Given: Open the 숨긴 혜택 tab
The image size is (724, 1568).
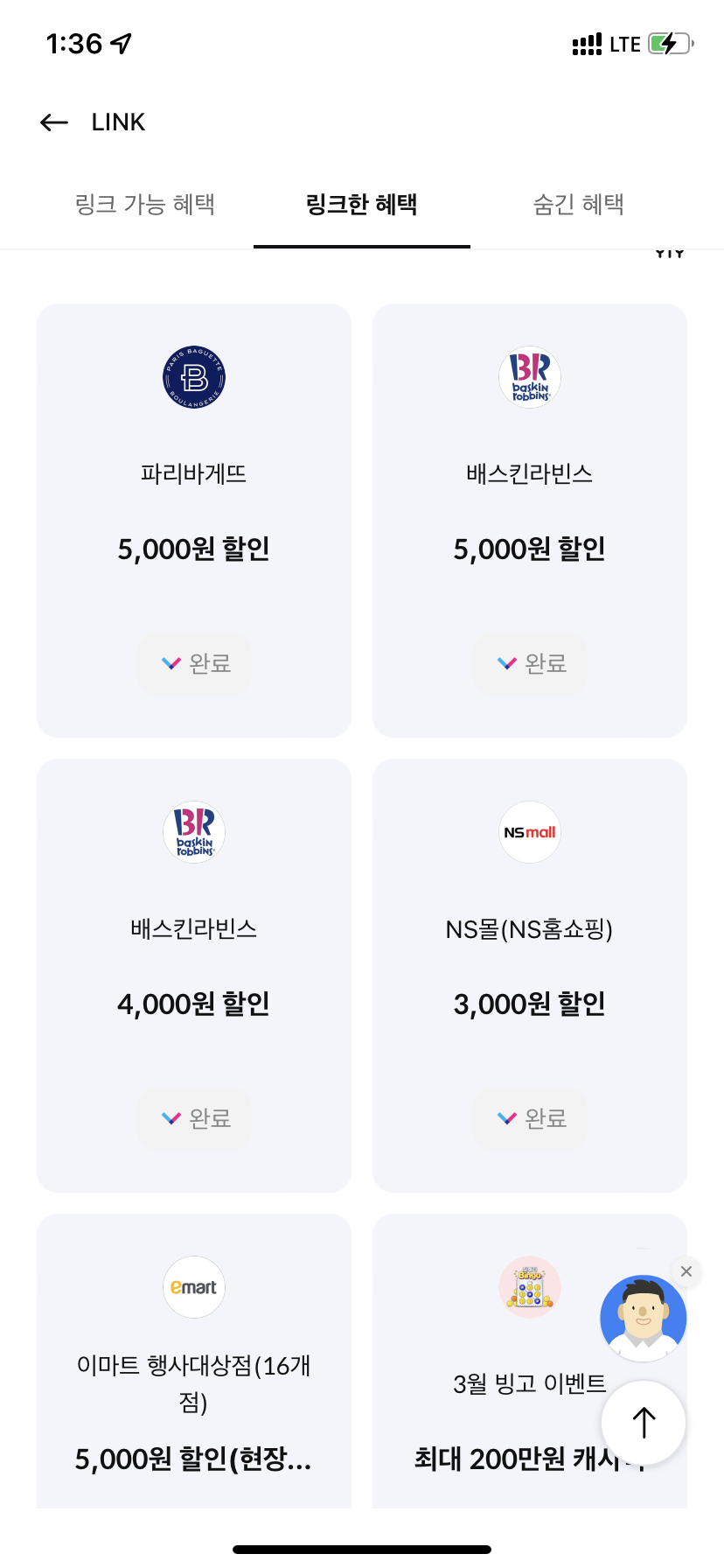Looking at the screenshot, I should [x=578, y=205].
